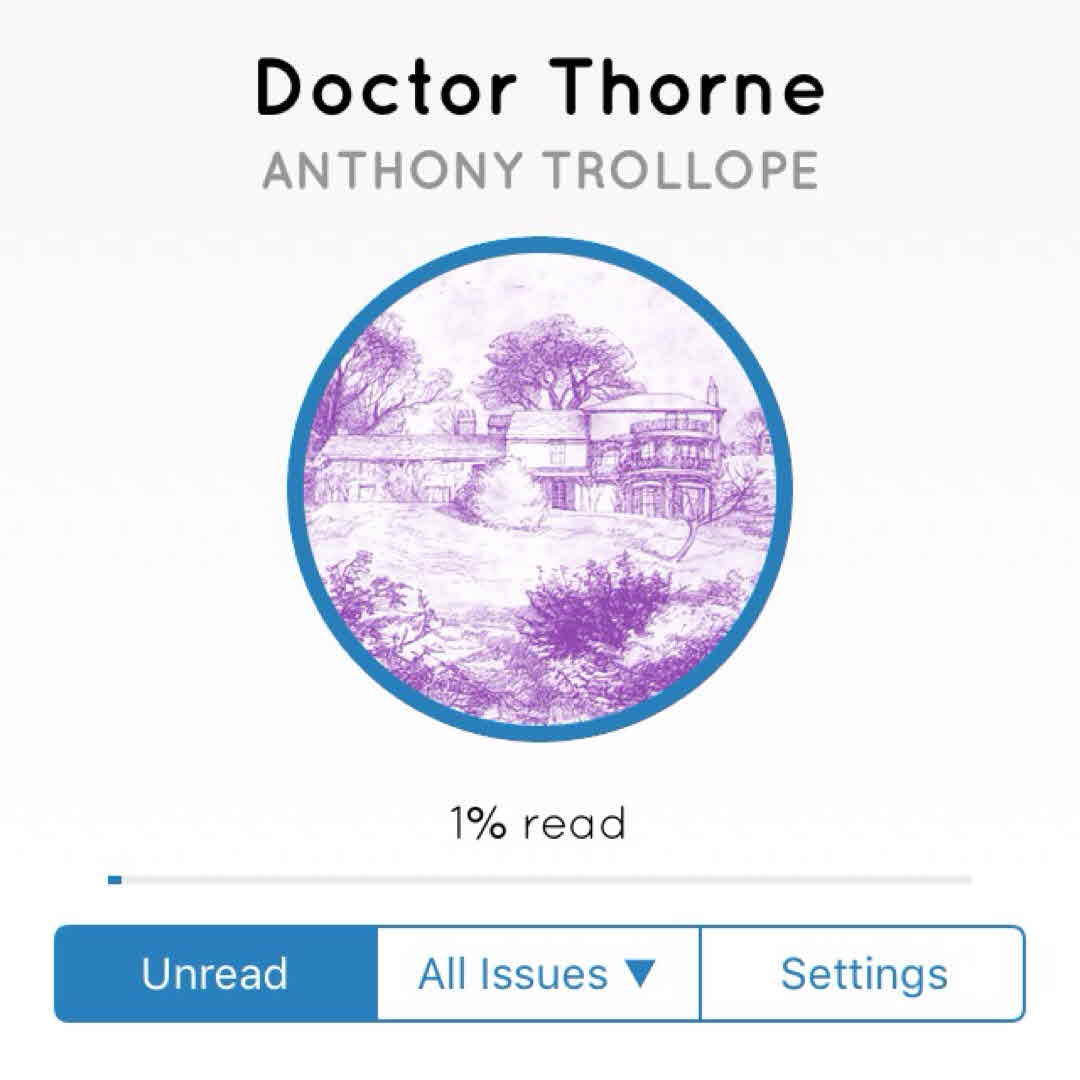This screenshot has width=1080, height=1080.
Task: Open the Doctor Thorne cover image
Action: (x=540, y=489)
